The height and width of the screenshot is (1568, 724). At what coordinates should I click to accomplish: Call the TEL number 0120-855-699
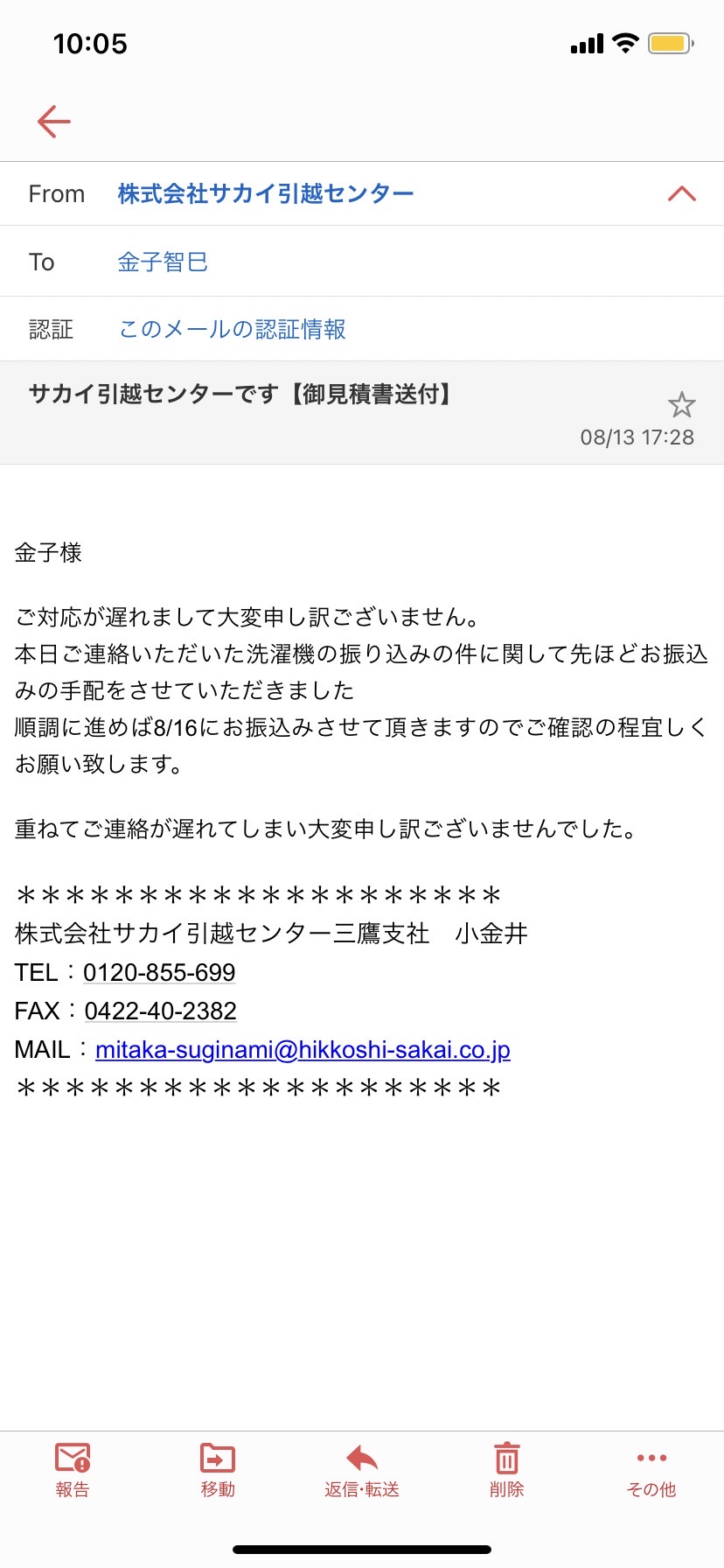pyautogui.click(x=159, y=972)
